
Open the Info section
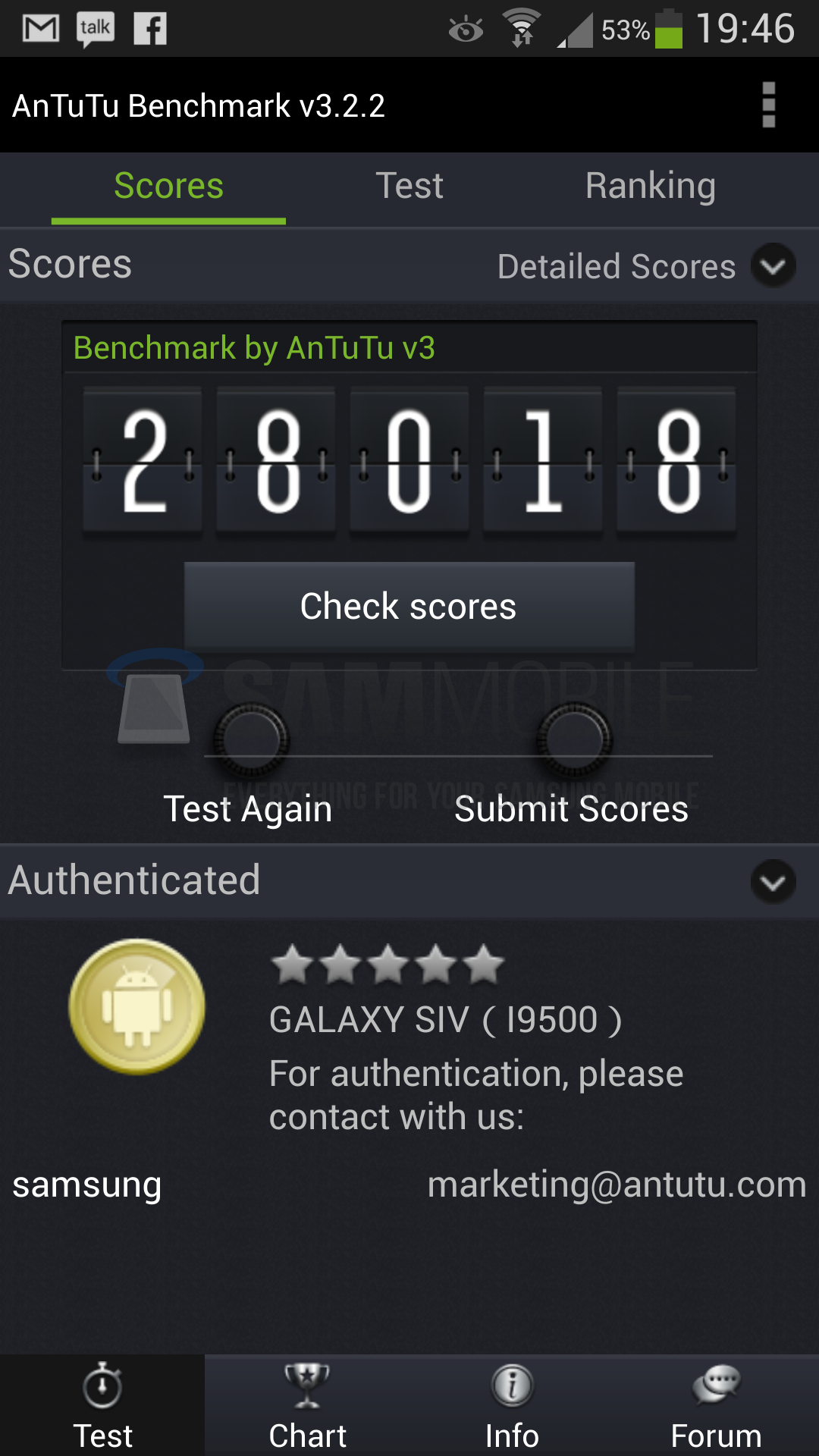(512, 1405)
